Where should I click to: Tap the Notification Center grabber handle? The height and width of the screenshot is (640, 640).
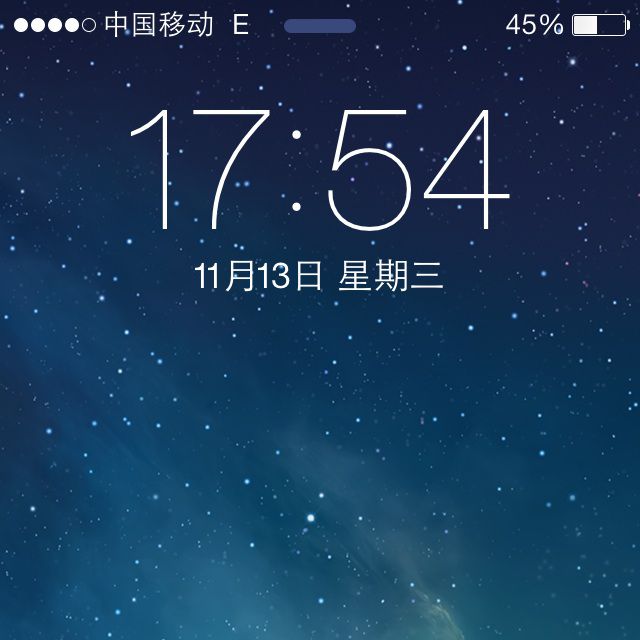click(x=320, y=26)
